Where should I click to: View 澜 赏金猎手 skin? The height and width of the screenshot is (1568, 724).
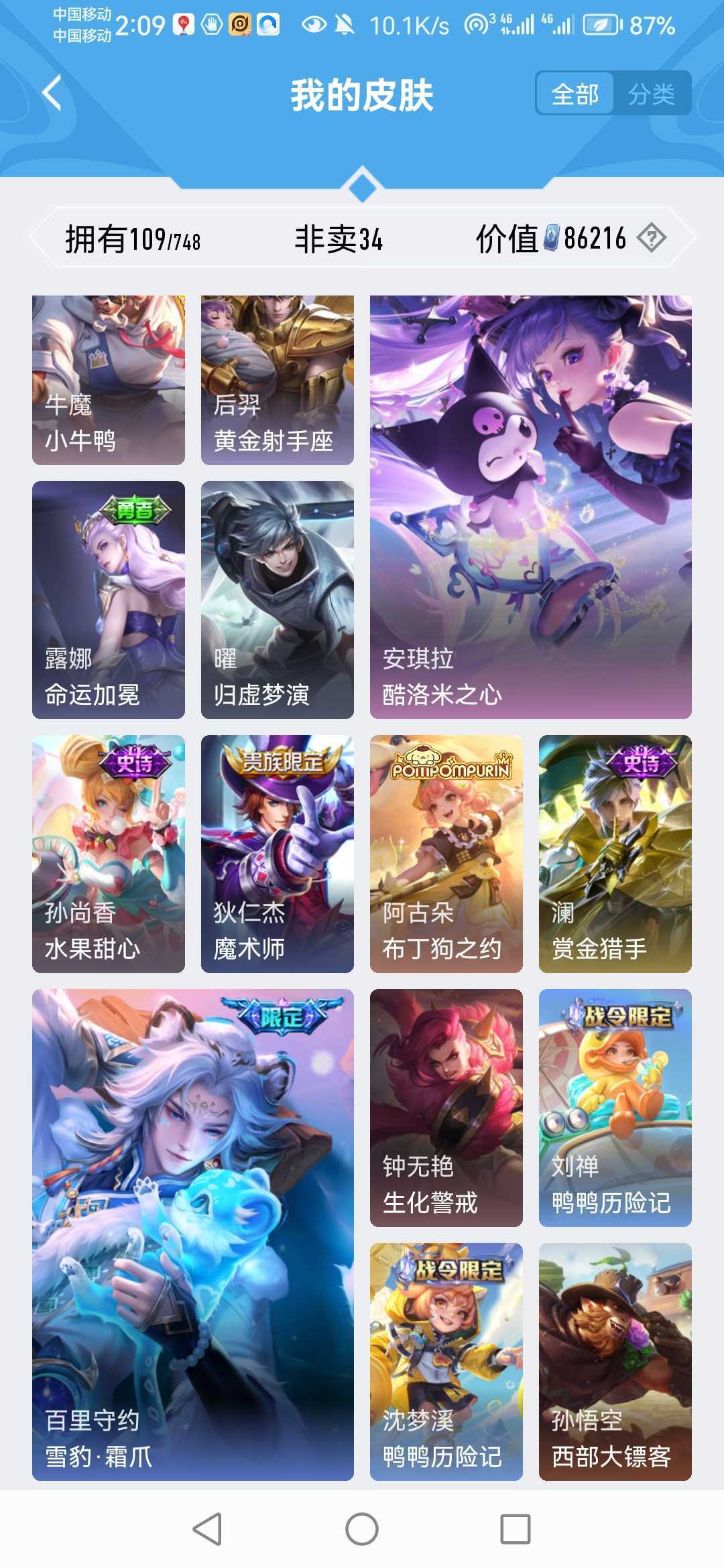click(x=615, y=854)
